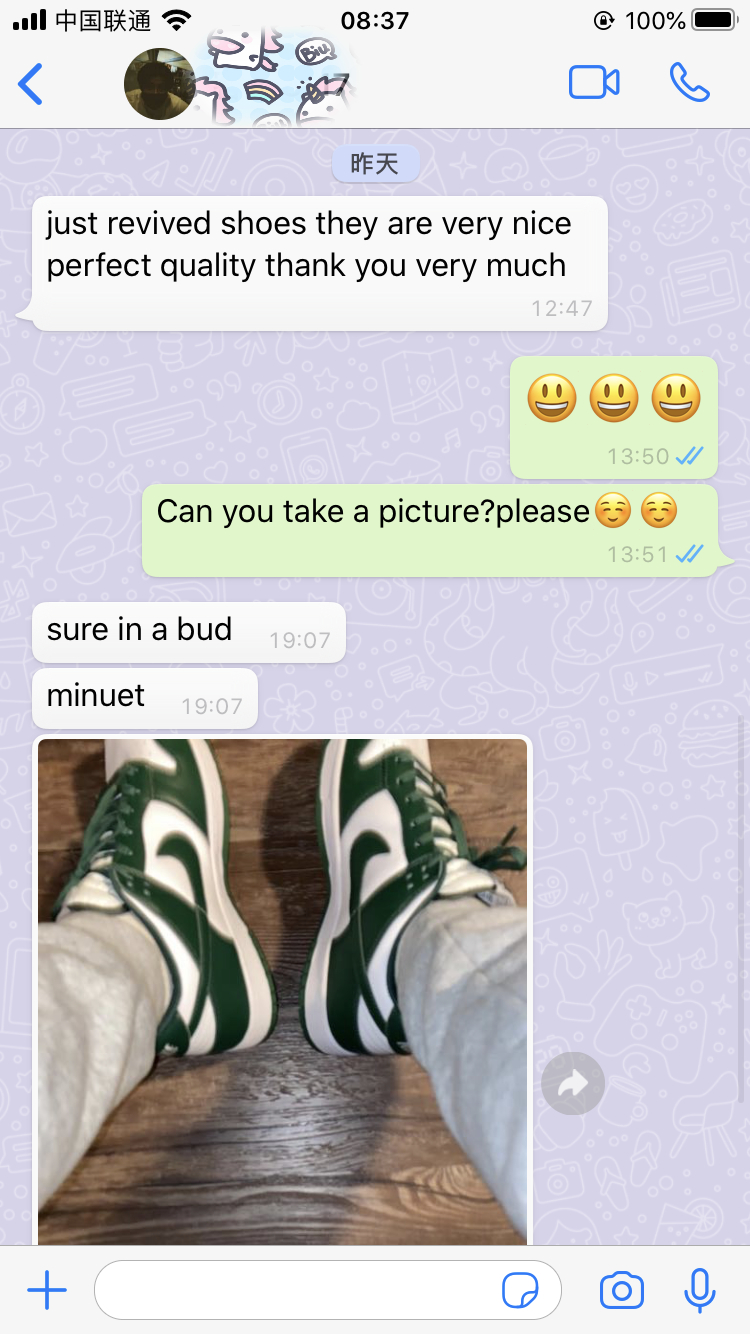Open the attachment plus menu

[x=46, y=1290]
